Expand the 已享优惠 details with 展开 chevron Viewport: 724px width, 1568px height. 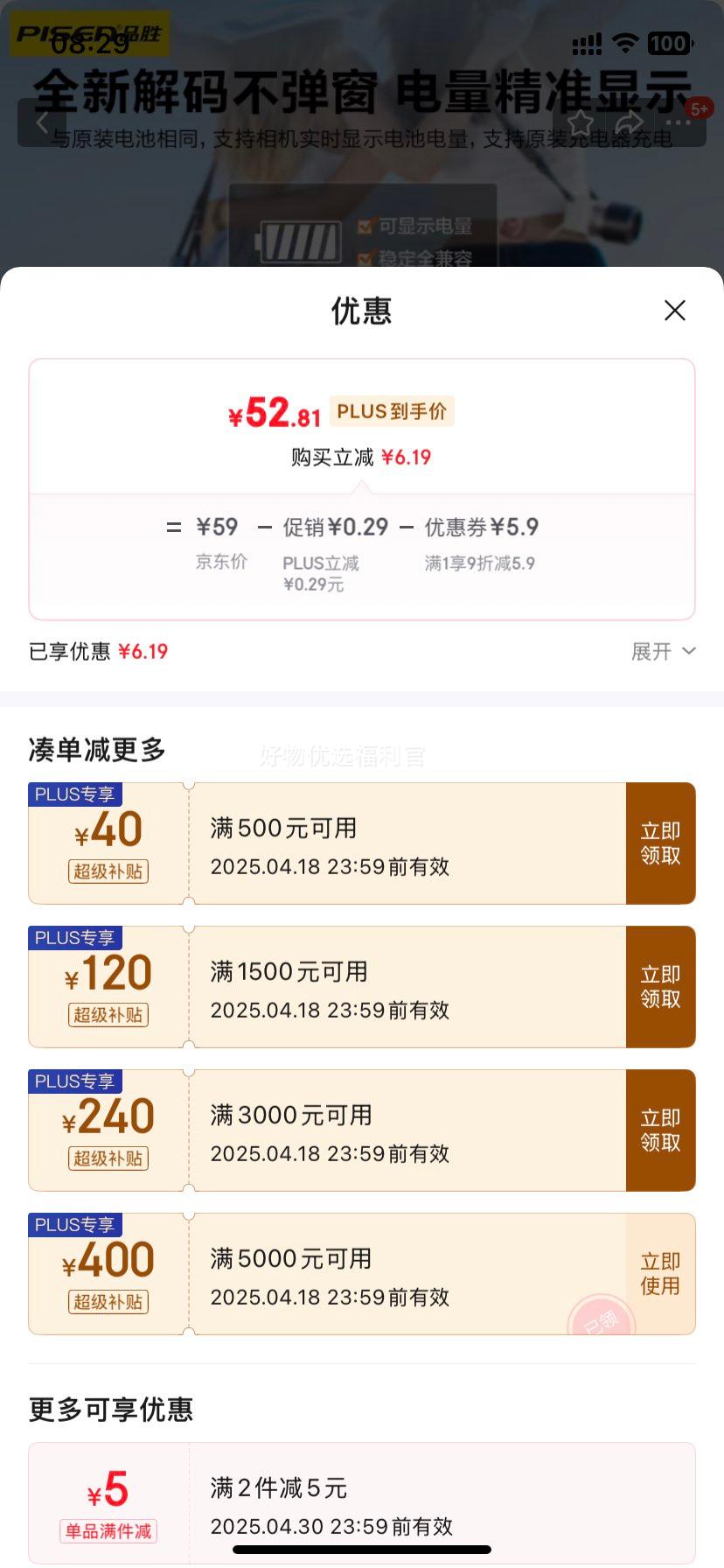665,651
